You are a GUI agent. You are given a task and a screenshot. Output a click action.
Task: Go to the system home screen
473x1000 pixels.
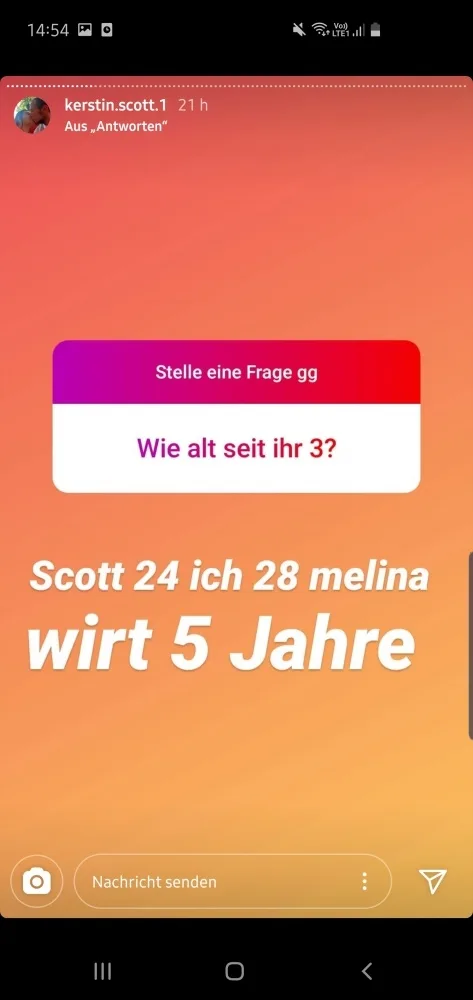click(x=235, y=971)
